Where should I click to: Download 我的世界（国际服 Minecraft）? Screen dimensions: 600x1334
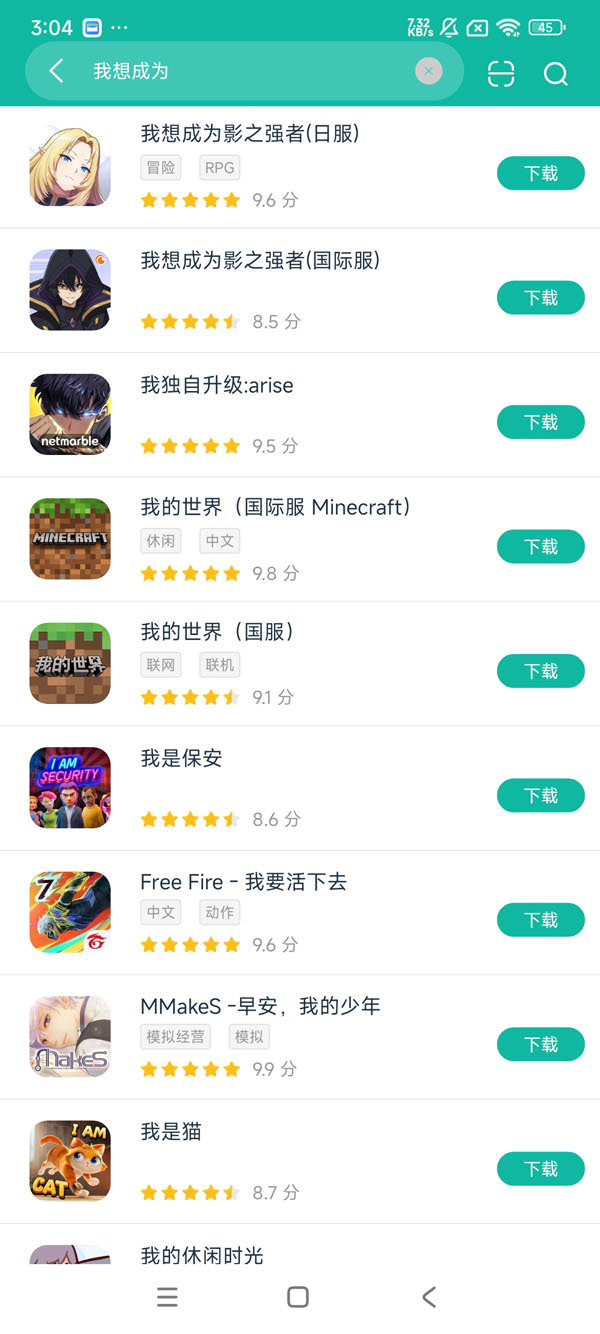[x=540, y=547]
